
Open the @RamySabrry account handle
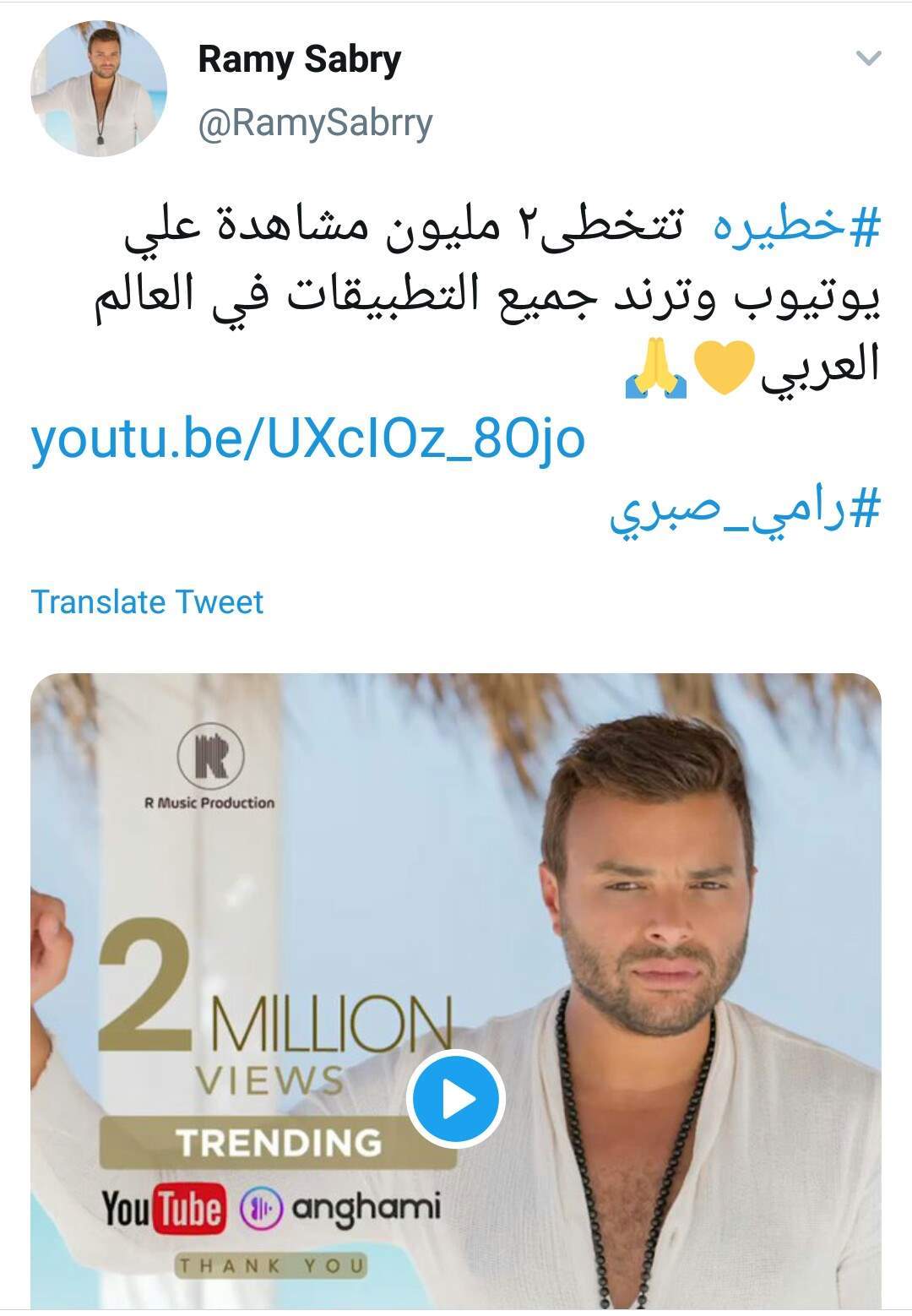tap(315, 123)
